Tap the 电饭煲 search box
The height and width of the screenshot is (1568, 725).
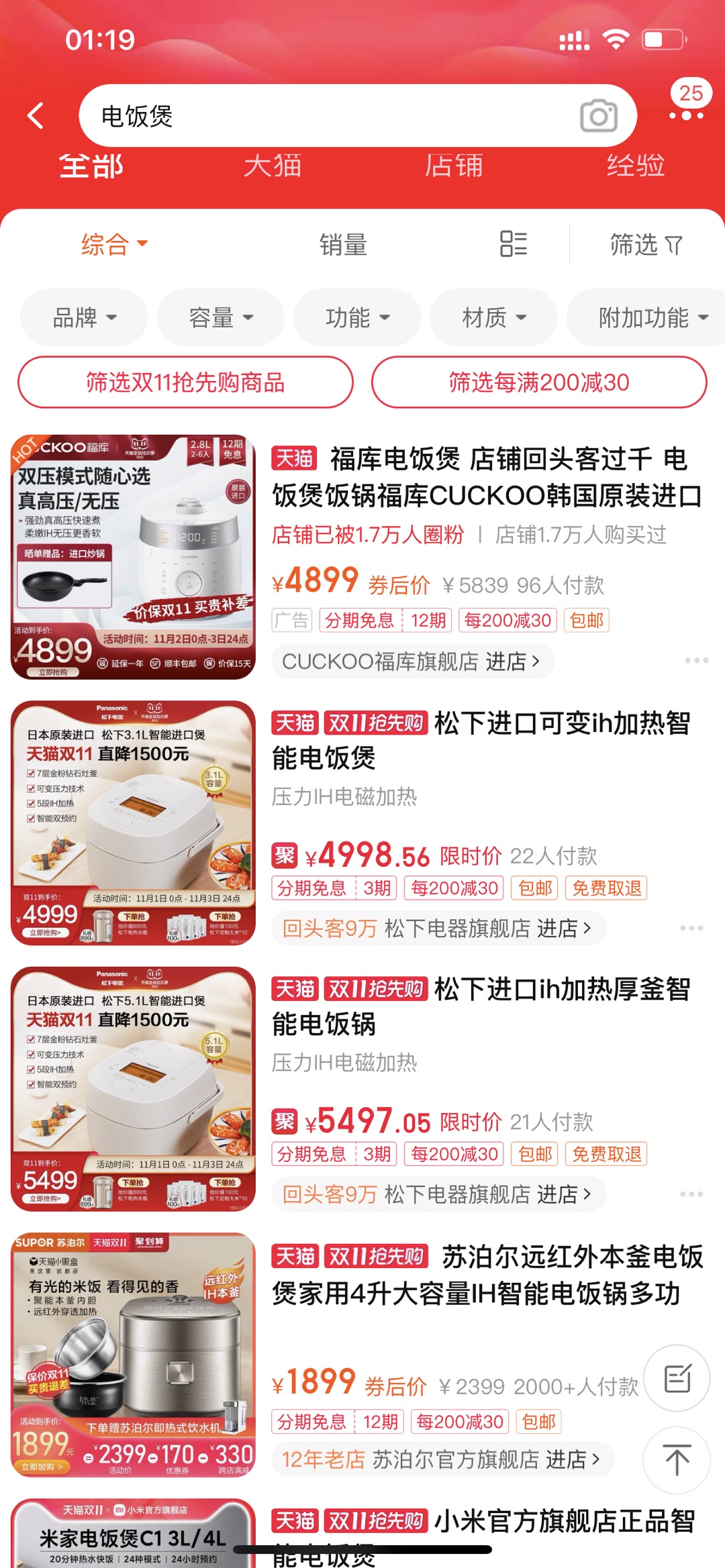coord(322,115)
